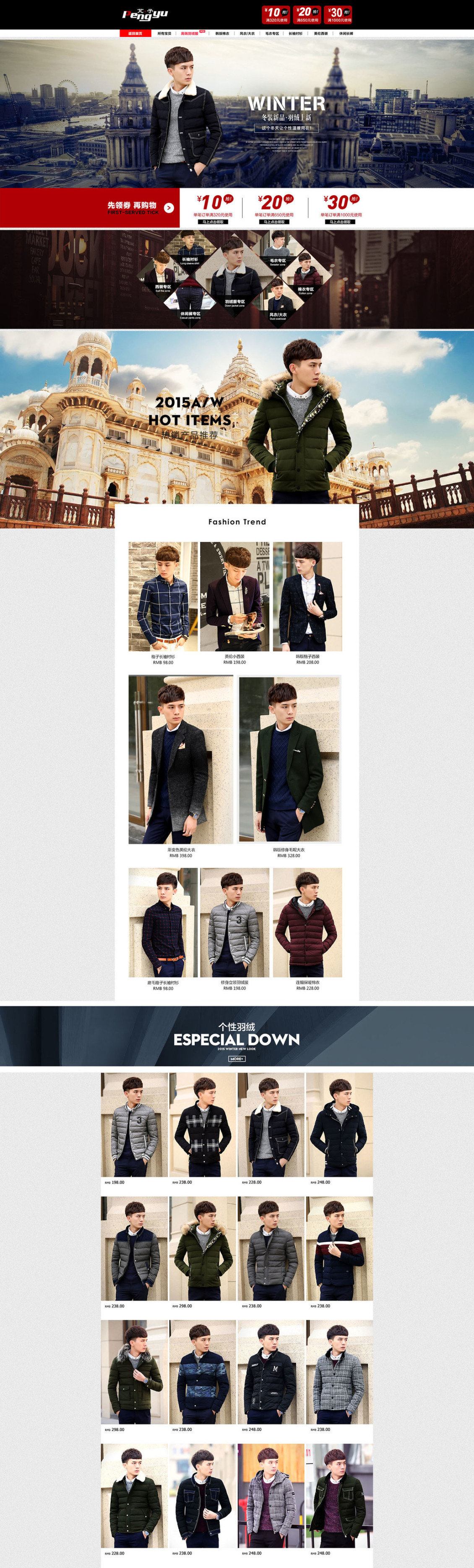Tap the arrow beside 先领券 再购物

pos(169,208)
